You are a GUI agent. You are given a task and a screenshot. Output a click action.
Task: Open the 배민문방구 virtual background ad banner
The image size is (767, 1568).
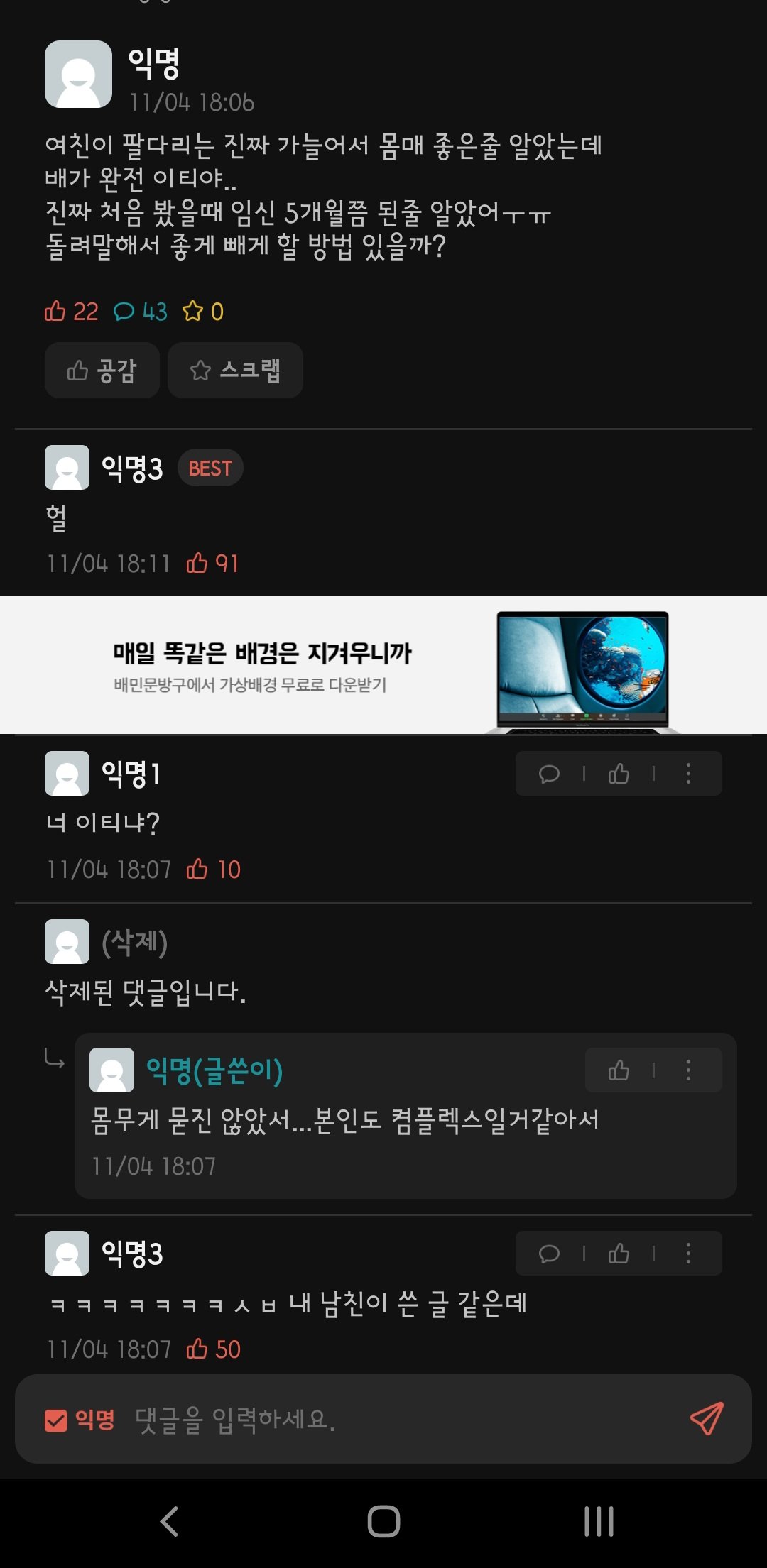coord(383,665)
